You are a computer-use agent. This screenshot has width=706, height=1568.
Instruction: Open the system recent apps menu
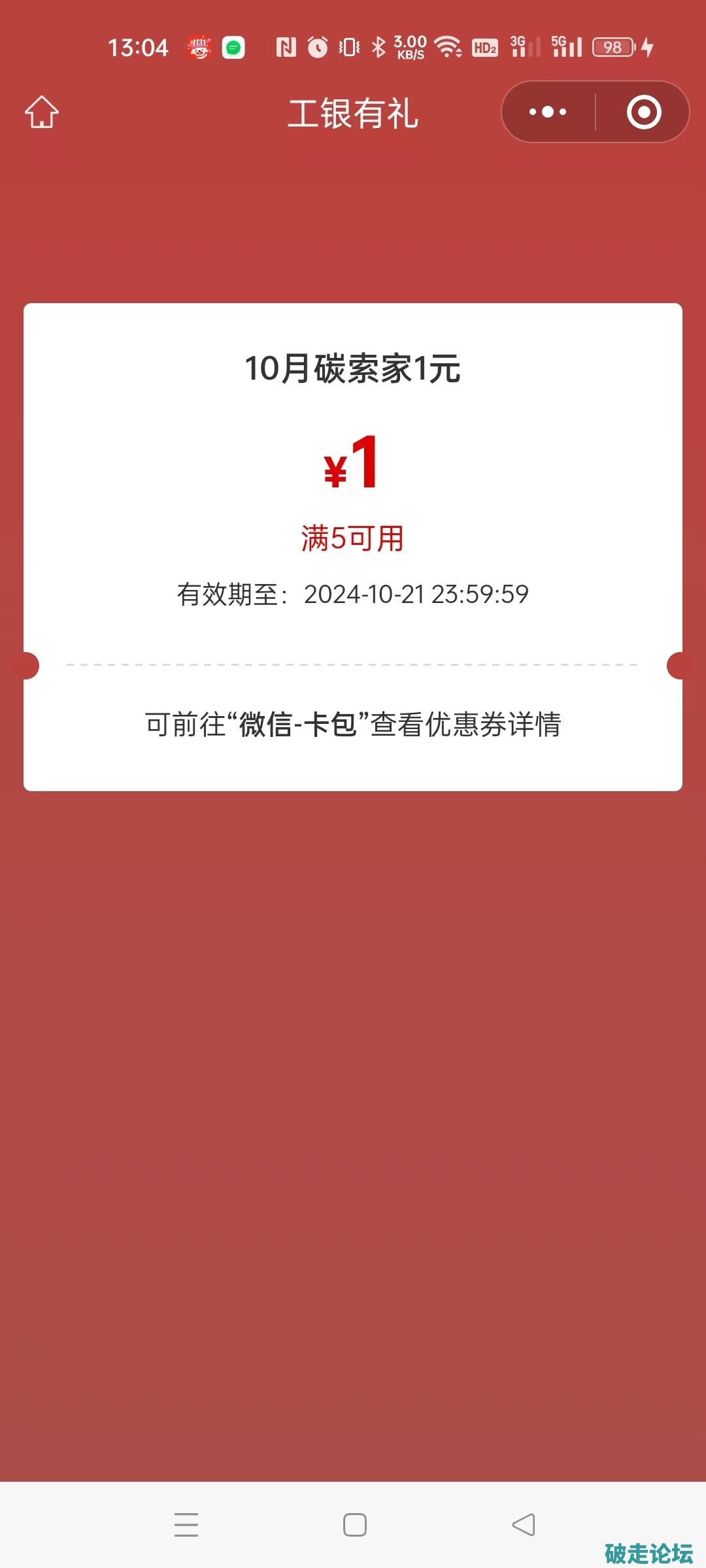point(186,1525)
